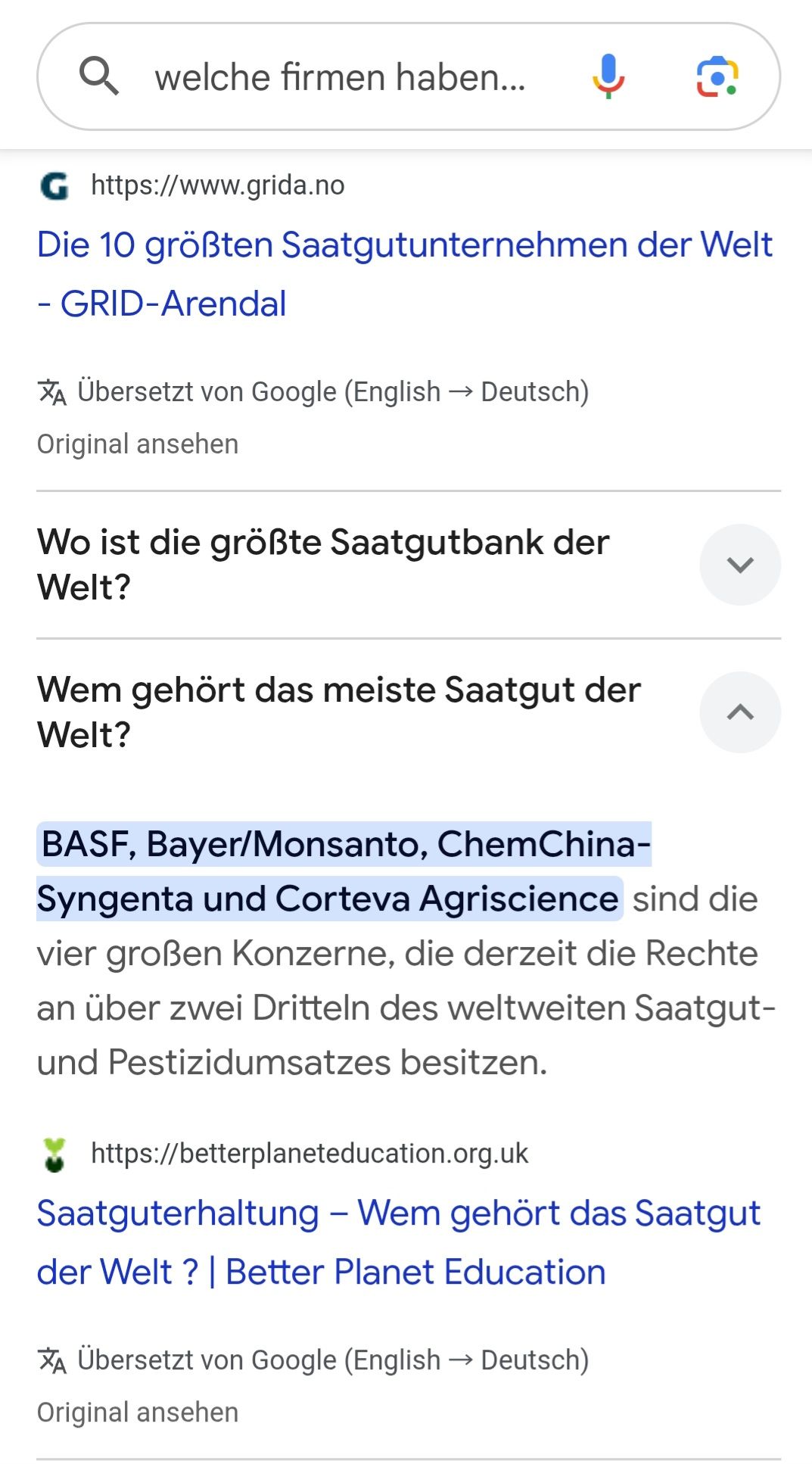Viewport: 812px width, 1464px height.
Task: Tap the search field with 'welche firmen haben…'
Action: click(341, 77)
